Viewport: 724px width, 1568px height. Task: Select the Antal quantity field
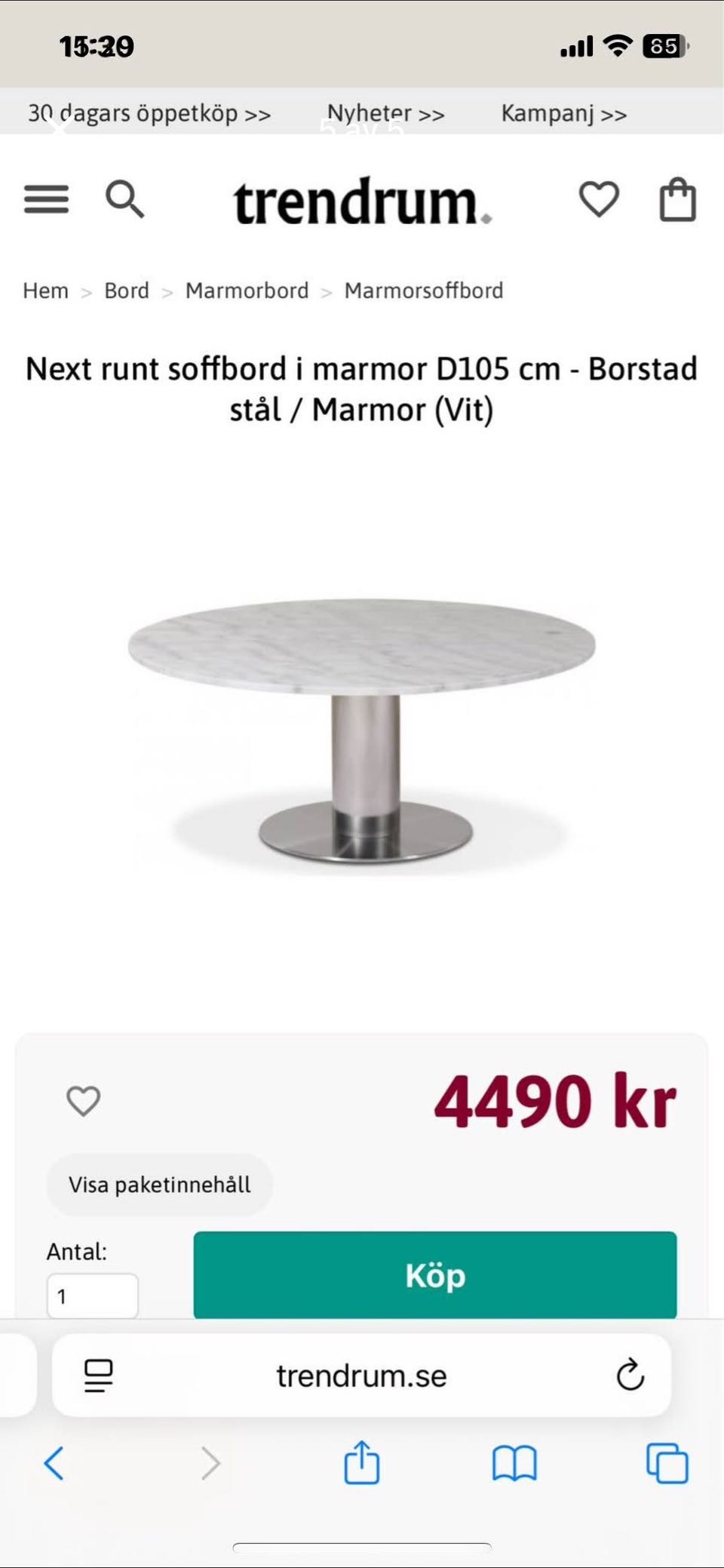(x=92, y=1295)
